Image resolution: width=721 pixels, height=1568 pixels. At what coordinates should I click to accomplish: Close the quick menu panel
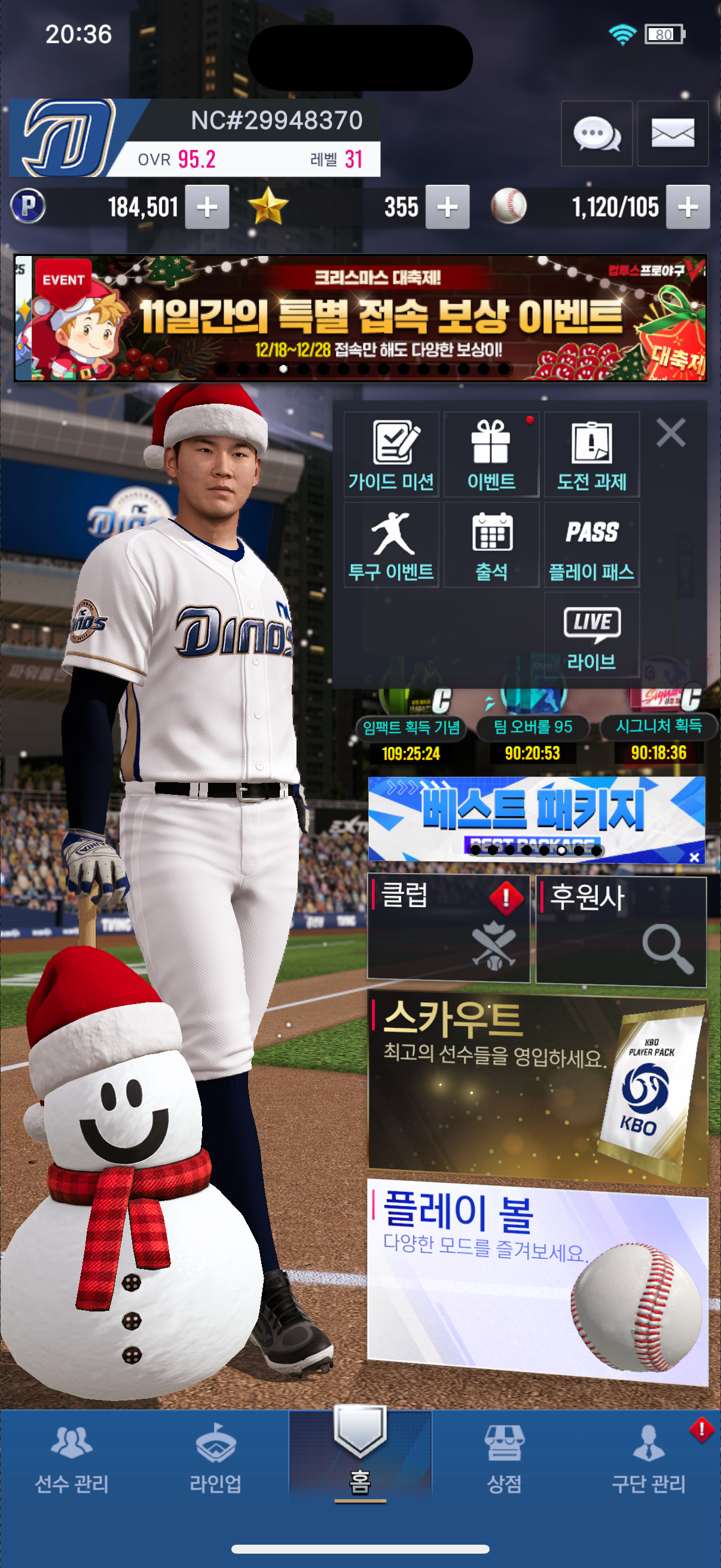tap(671, 433)
